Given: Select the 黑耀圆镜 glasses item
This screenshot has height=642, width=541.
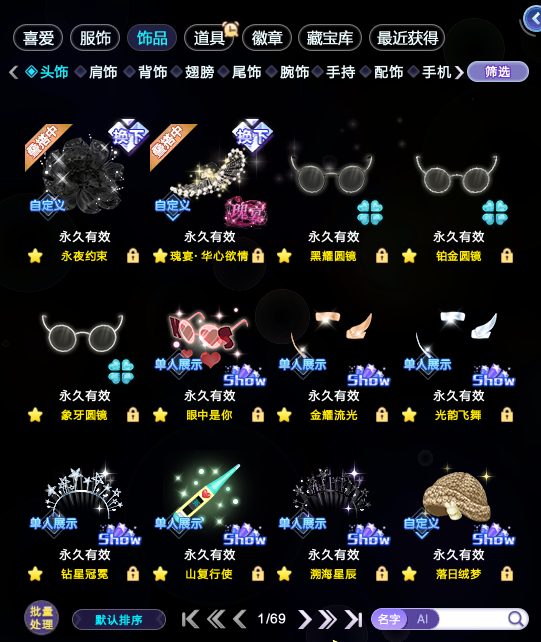Looking at the screenshot, I should pyautogui.click(x=332, y=179).
